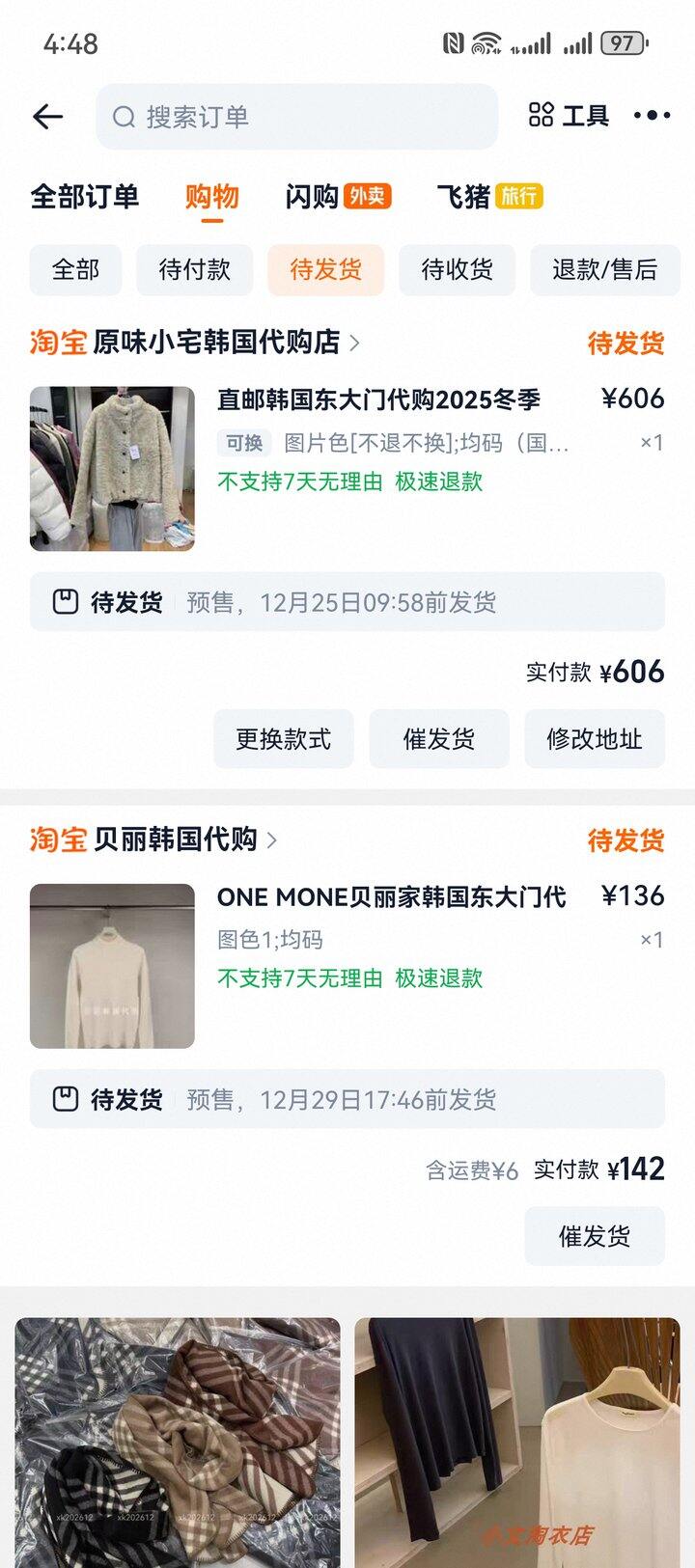Switch filter to 退款/售后

pyautogui.click(x=605, y=270)
